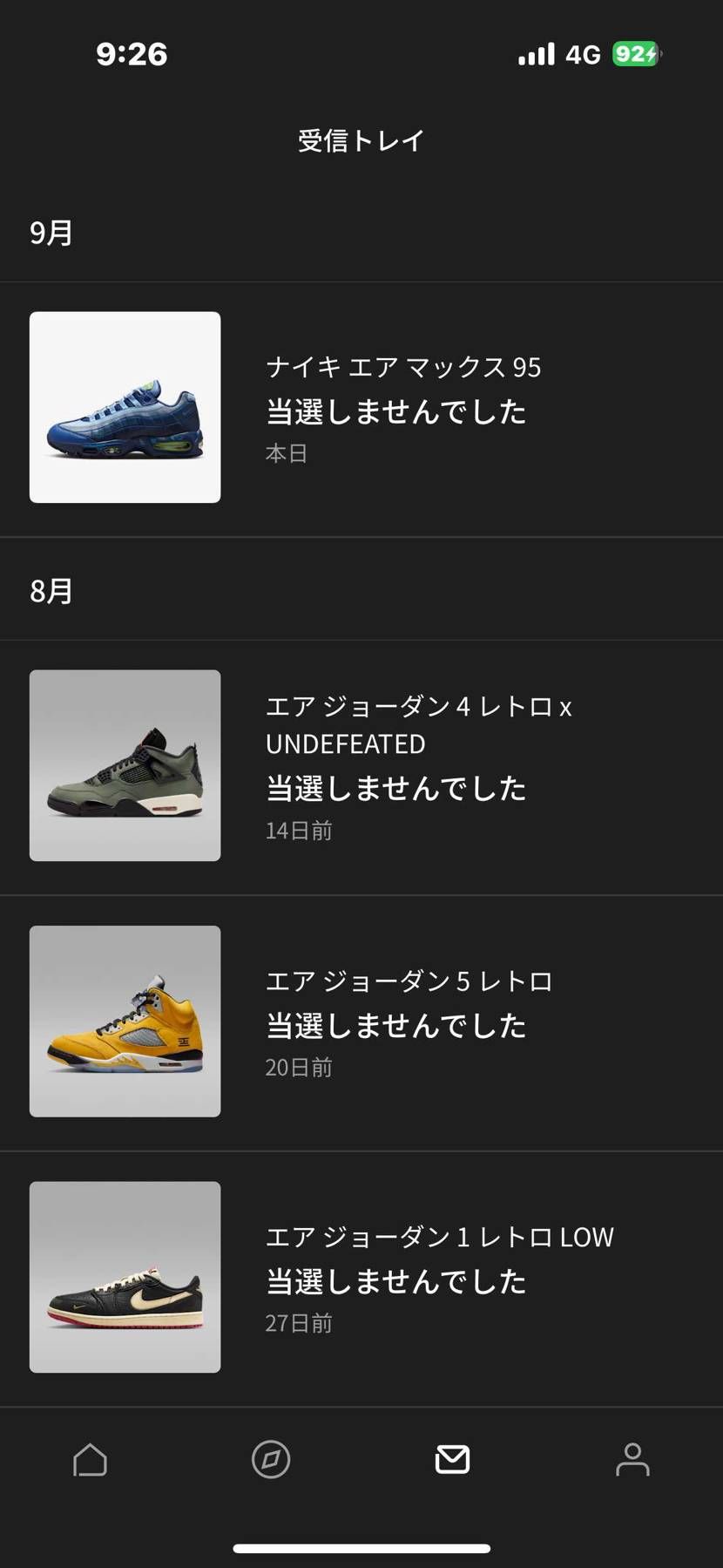The image size is (723, 1568).
Task: Tap the yellow Air Jordan 5 thumbnail
Action: 125,1021
